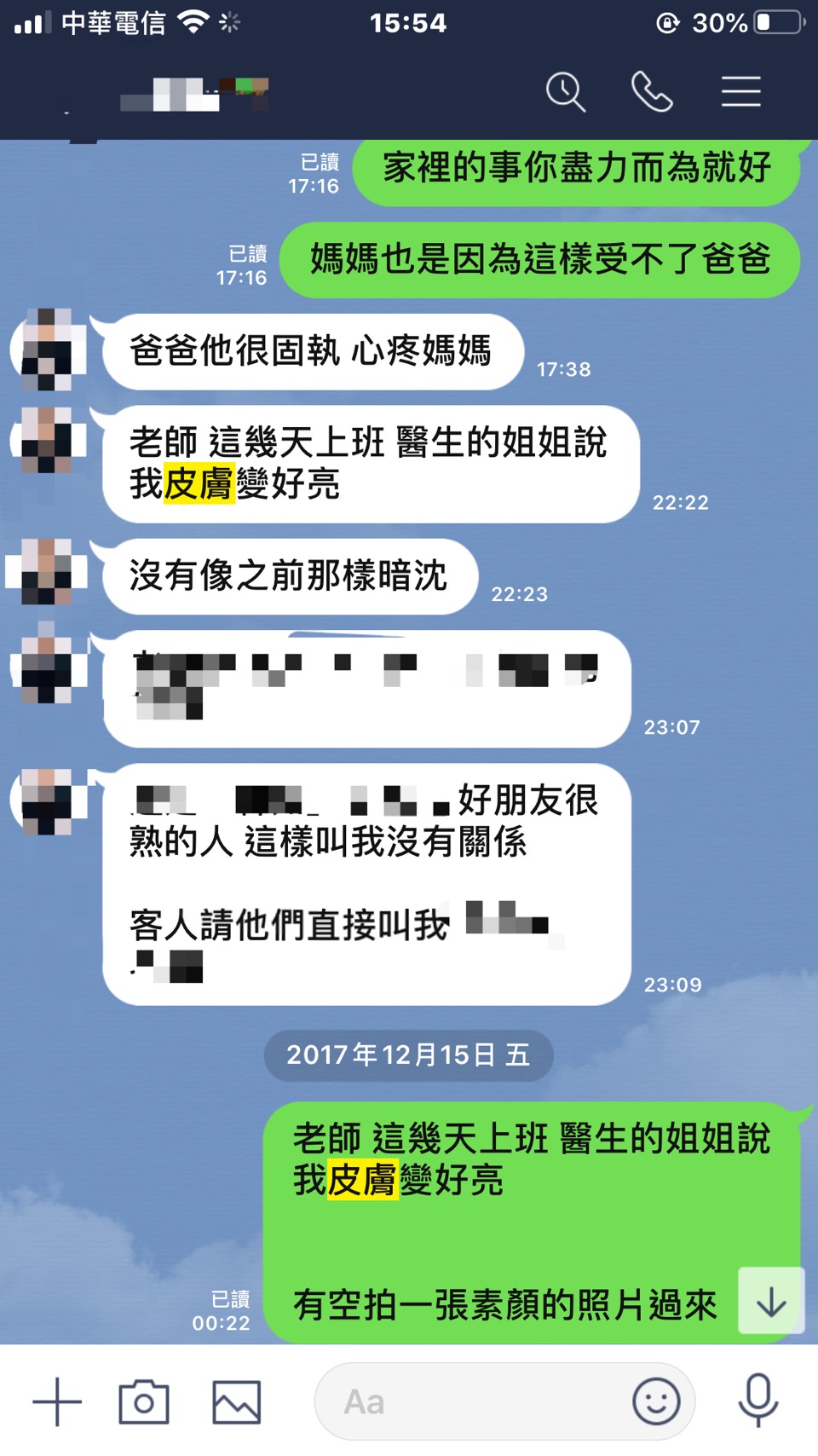Open the emoji sticker picker
Viewport: 818px width, 1456px height.
pos(656,1401)
